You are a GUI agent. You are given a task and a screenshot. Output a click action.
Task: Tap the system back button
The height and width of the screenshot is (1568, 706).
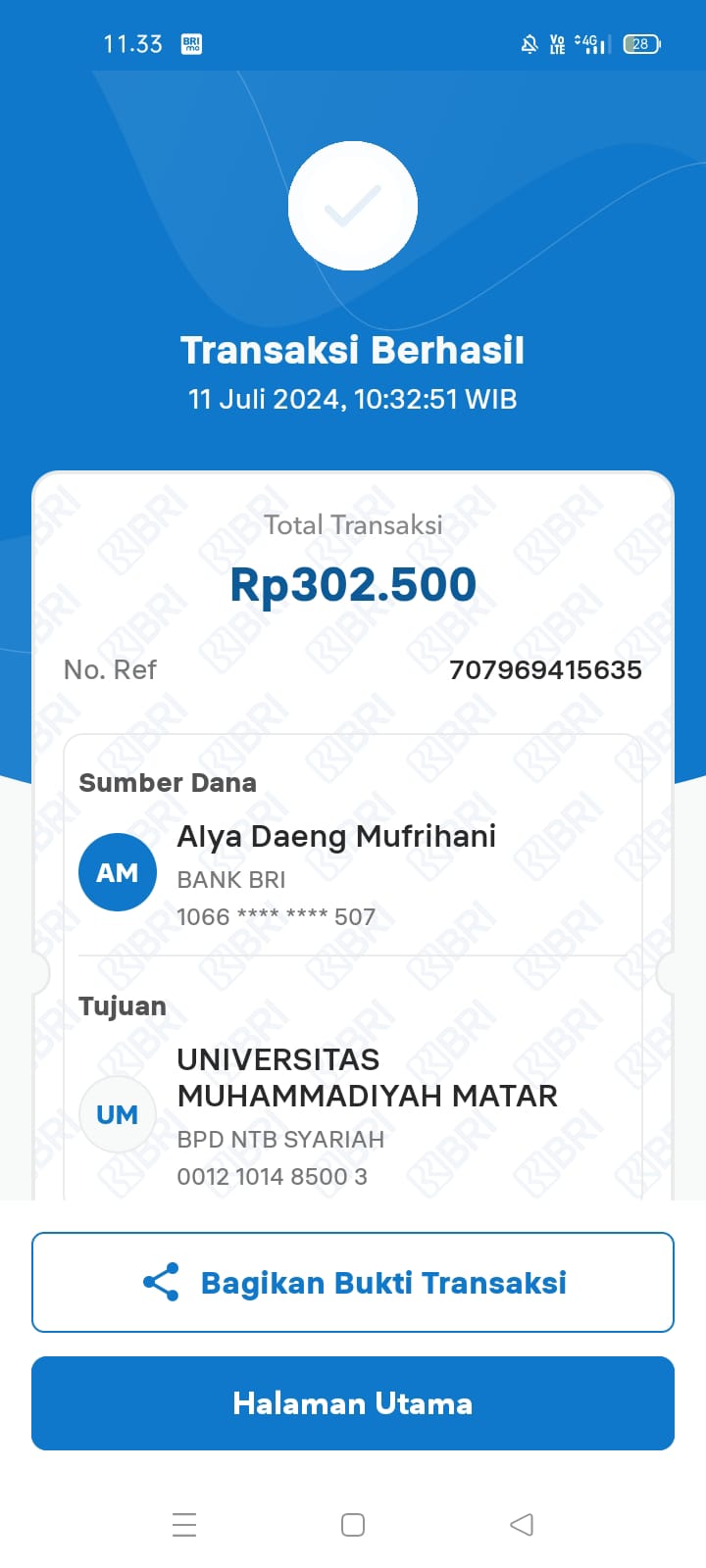point(522,1524)
